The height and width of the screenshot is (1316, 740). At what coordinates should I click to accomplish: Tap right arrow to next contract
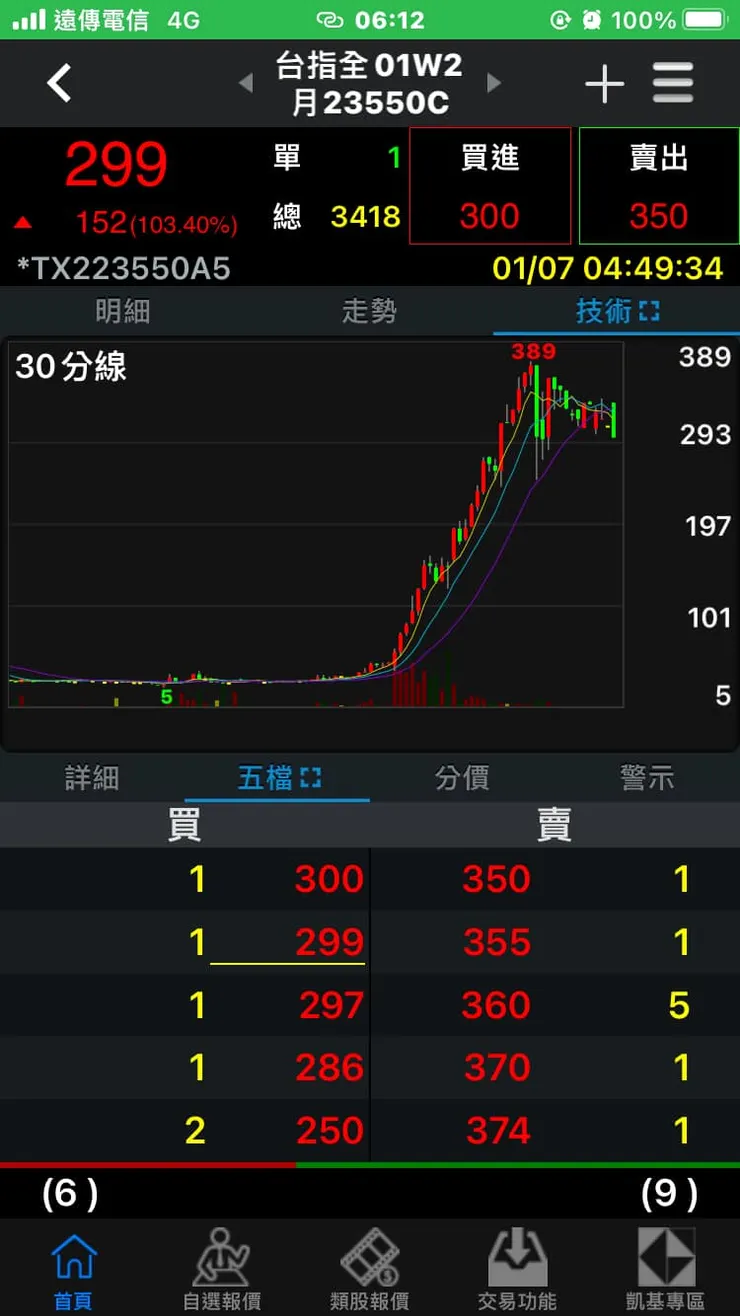(x=492, y=84)
